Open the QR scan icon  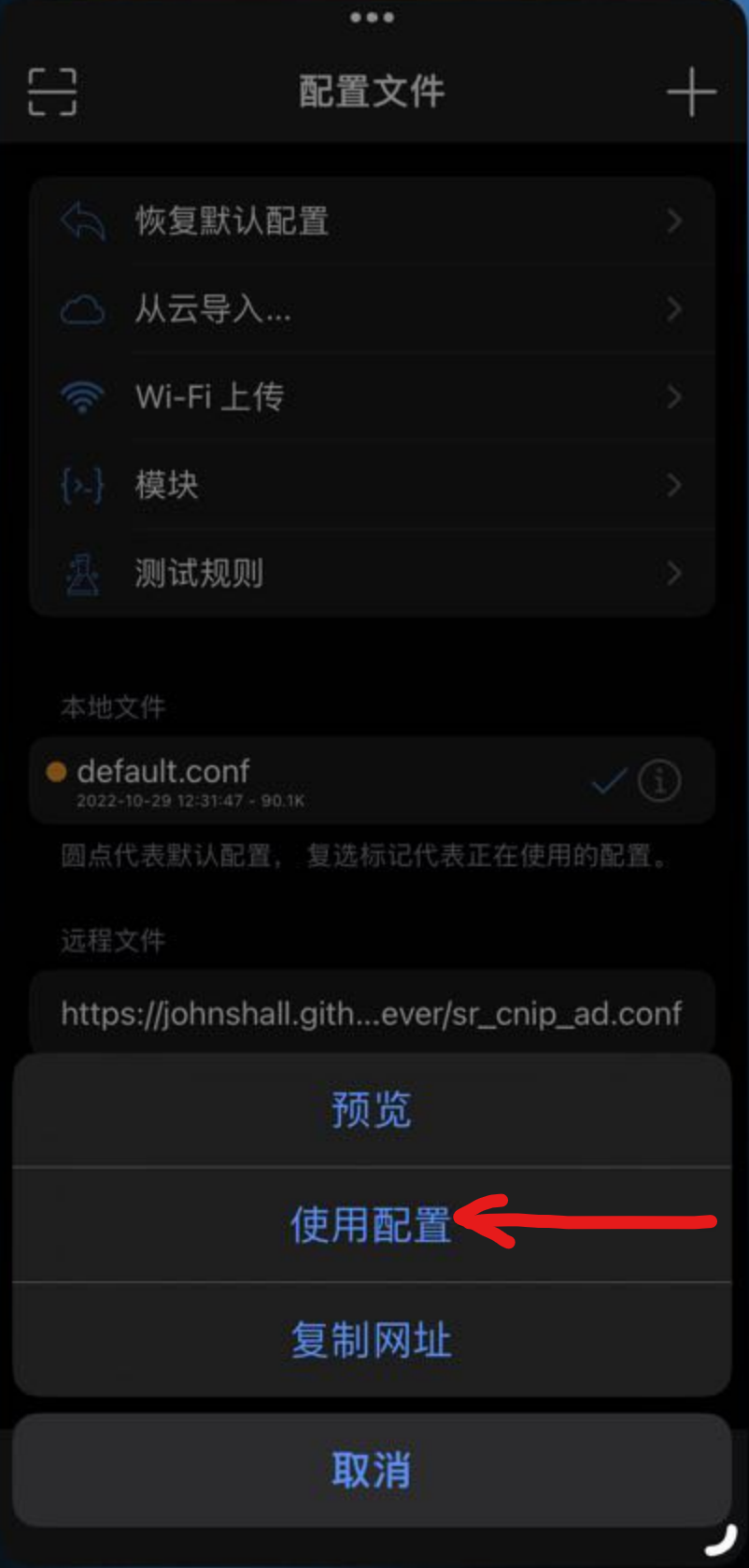click(x=52, y=92)
